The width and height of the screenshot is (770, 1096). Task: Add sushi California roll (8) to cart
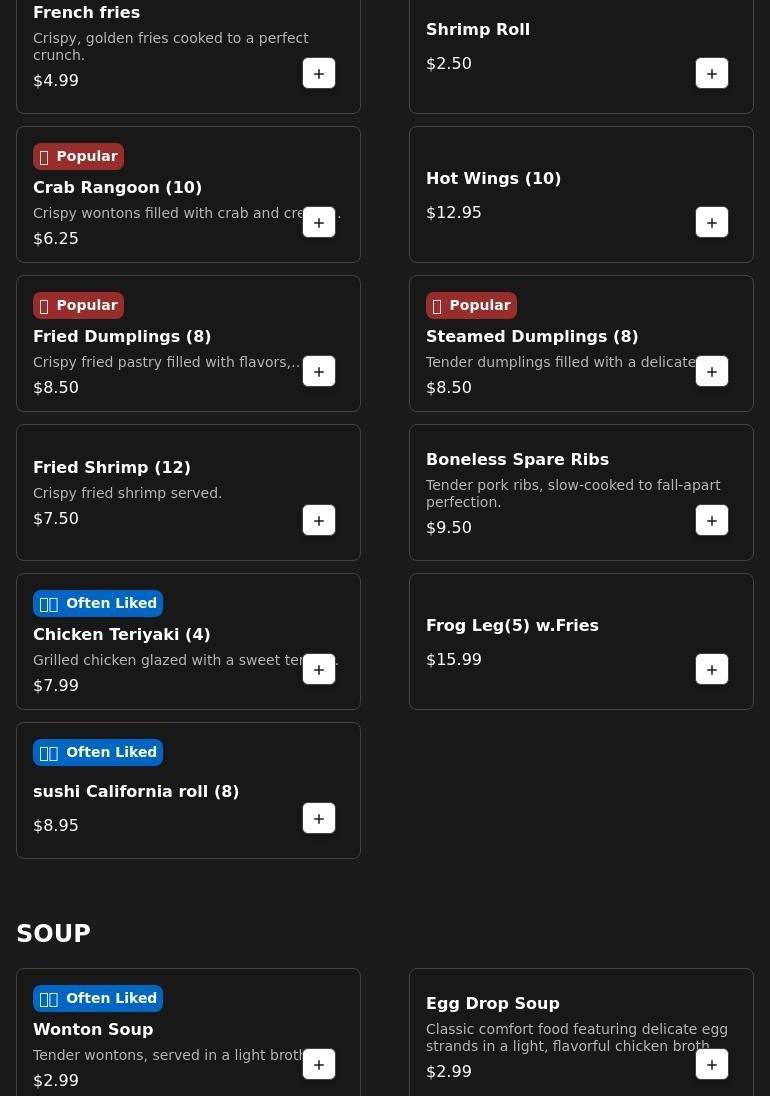click(x=319, y=818)
